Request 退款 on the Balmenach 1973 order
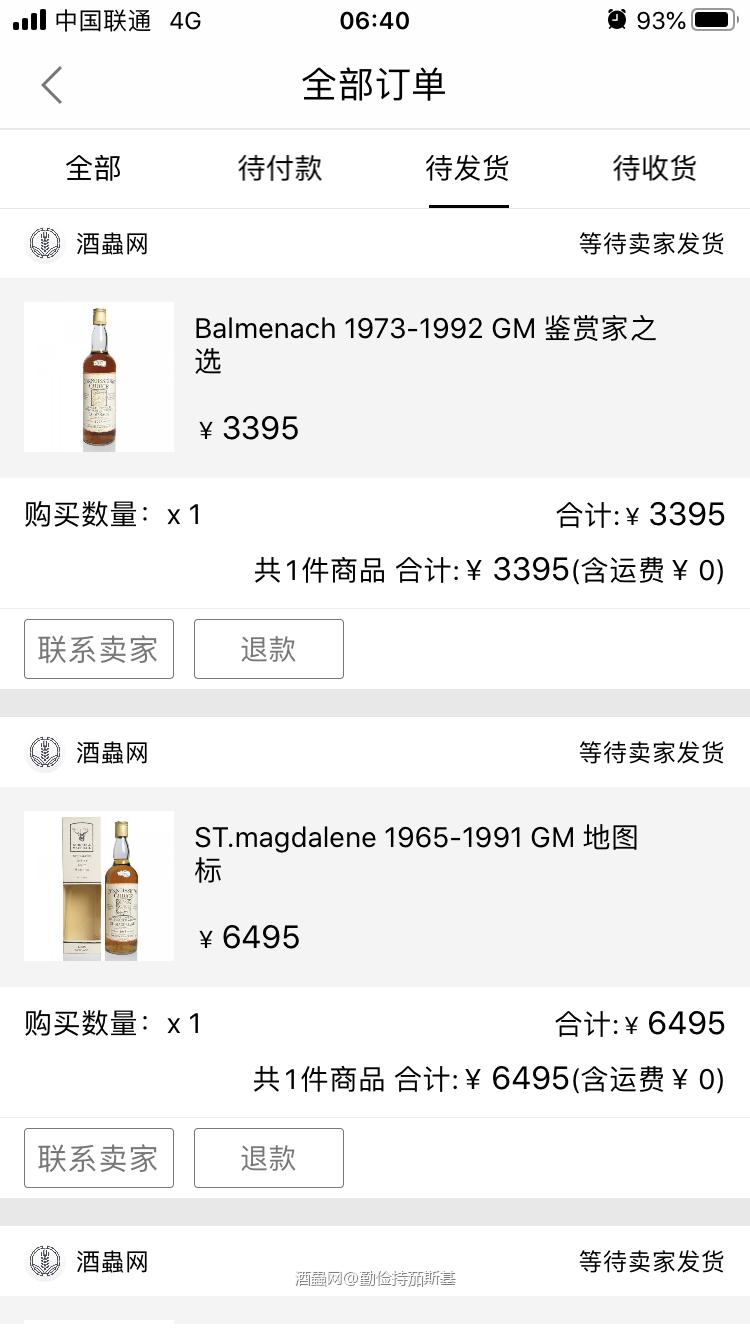 pyautogui.click(x=268, y=648)
